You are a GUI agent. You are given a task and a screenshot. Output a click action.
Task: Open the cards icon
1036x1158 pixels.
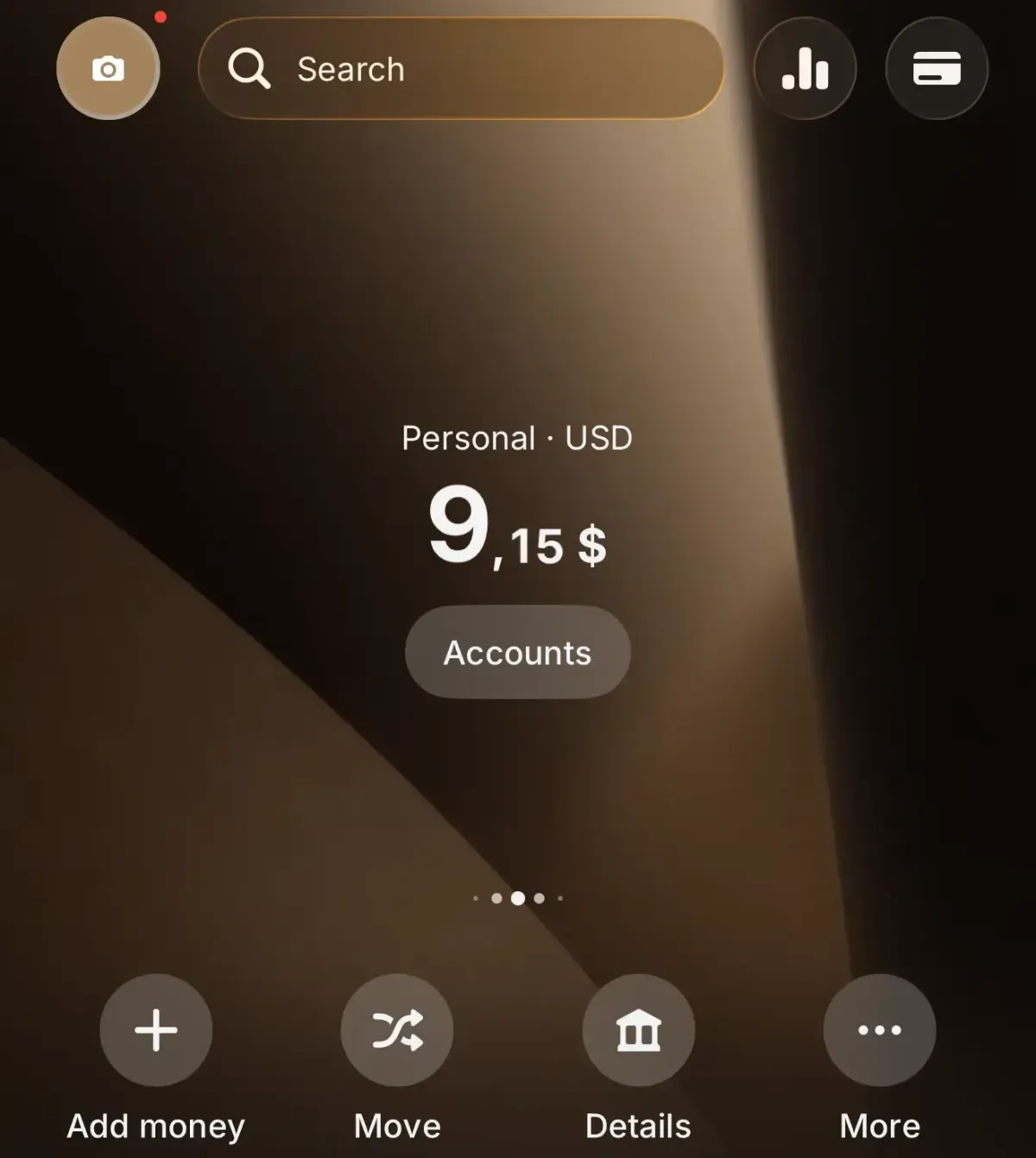tap(937, 68)
